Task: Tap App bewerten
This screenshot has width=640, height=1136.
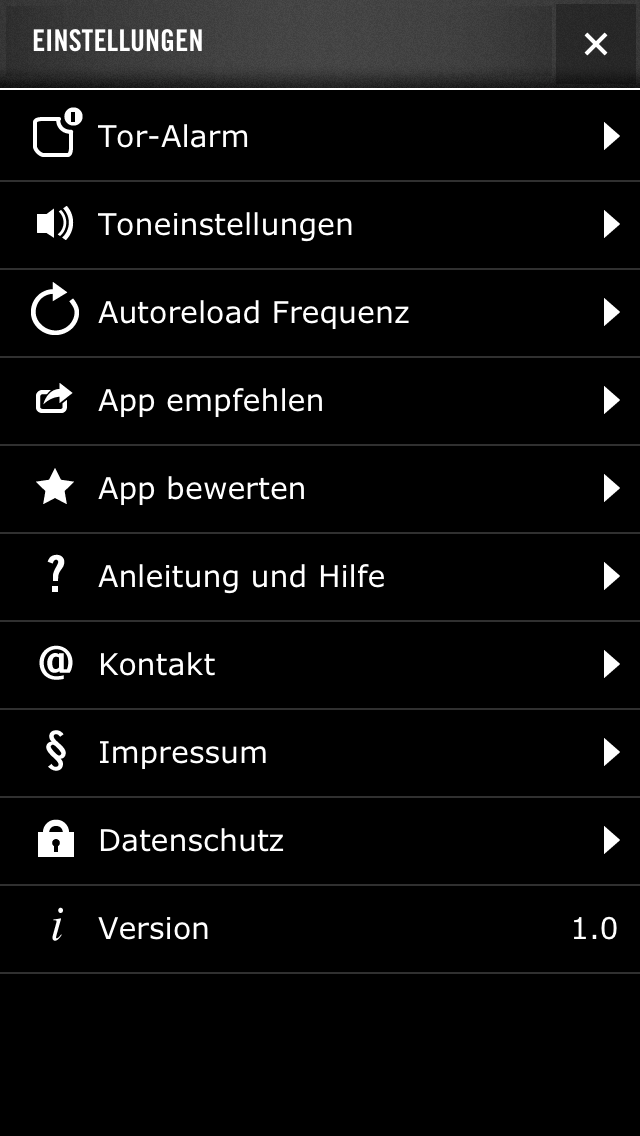Action: point(320,489)
